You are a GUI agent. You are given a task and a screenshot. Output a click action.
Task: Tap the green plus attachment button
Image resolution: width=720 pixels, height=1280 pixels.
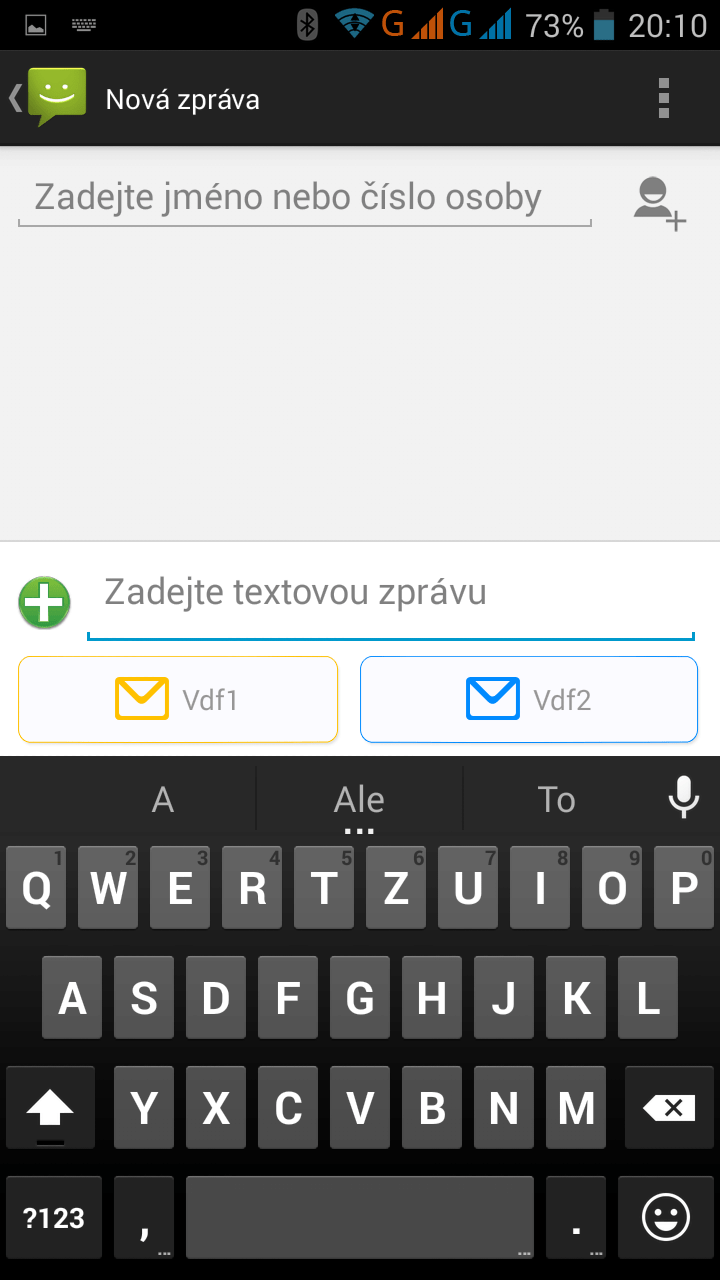point(44,603)
